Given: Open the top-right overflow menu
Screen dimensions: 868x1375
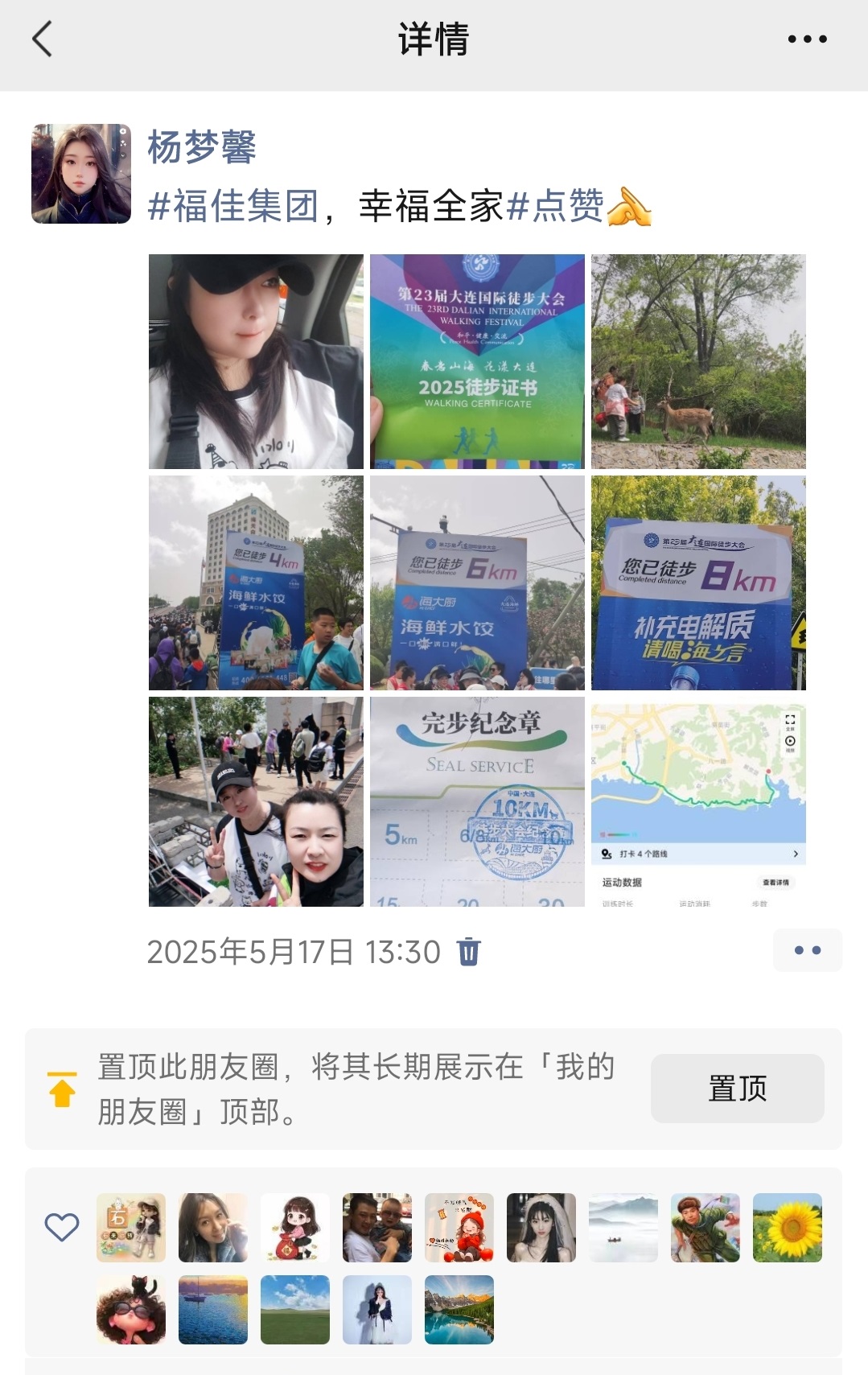Looking at the screenshot, I should click(807, 39).
